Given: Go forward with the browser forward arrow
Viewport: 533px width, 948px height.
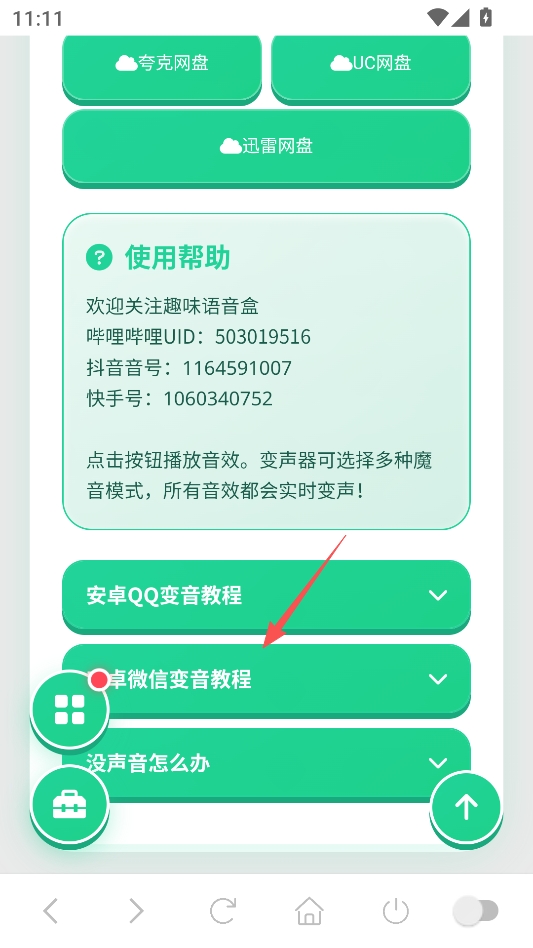Looking at the screenshot, I should pos(137,911).
